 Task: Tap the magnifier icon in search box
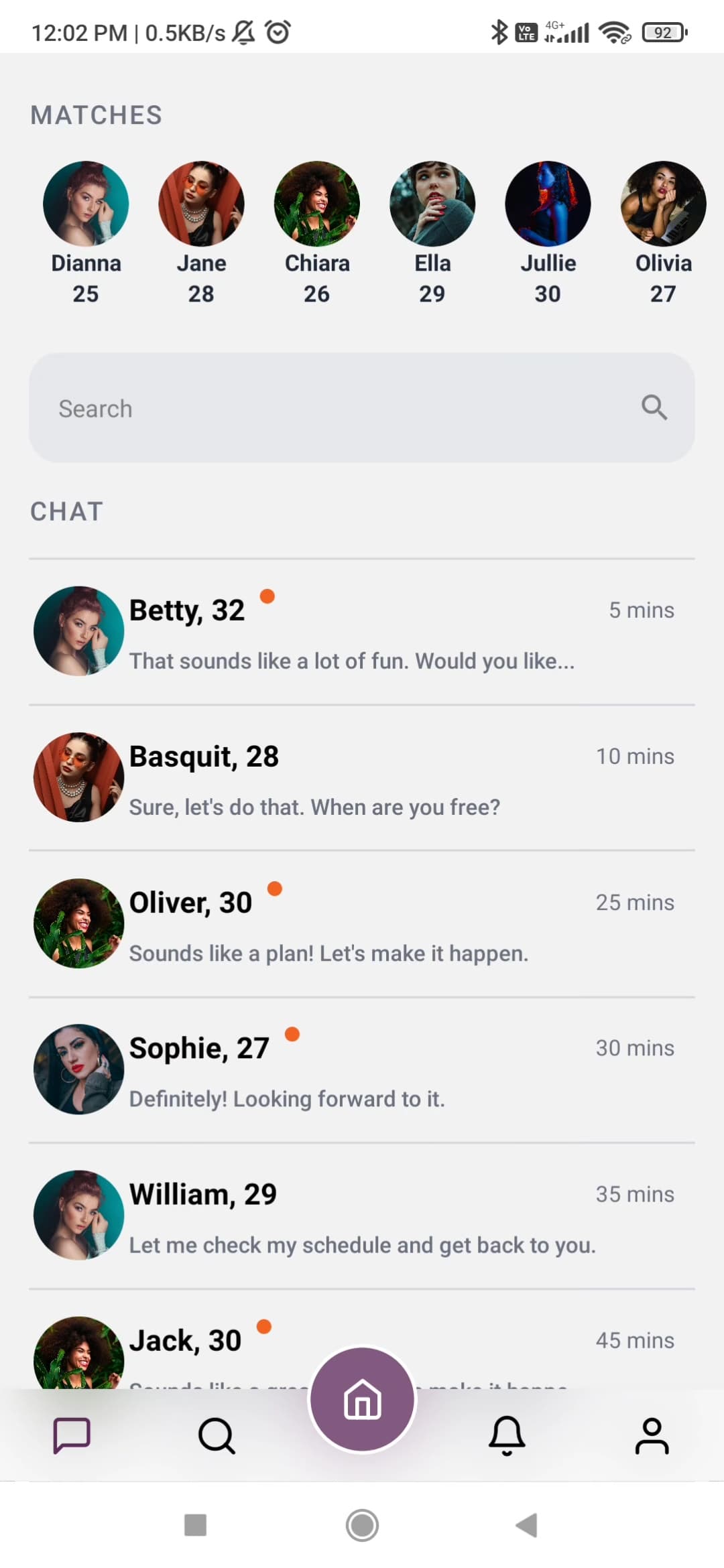(x=654, y=407)
